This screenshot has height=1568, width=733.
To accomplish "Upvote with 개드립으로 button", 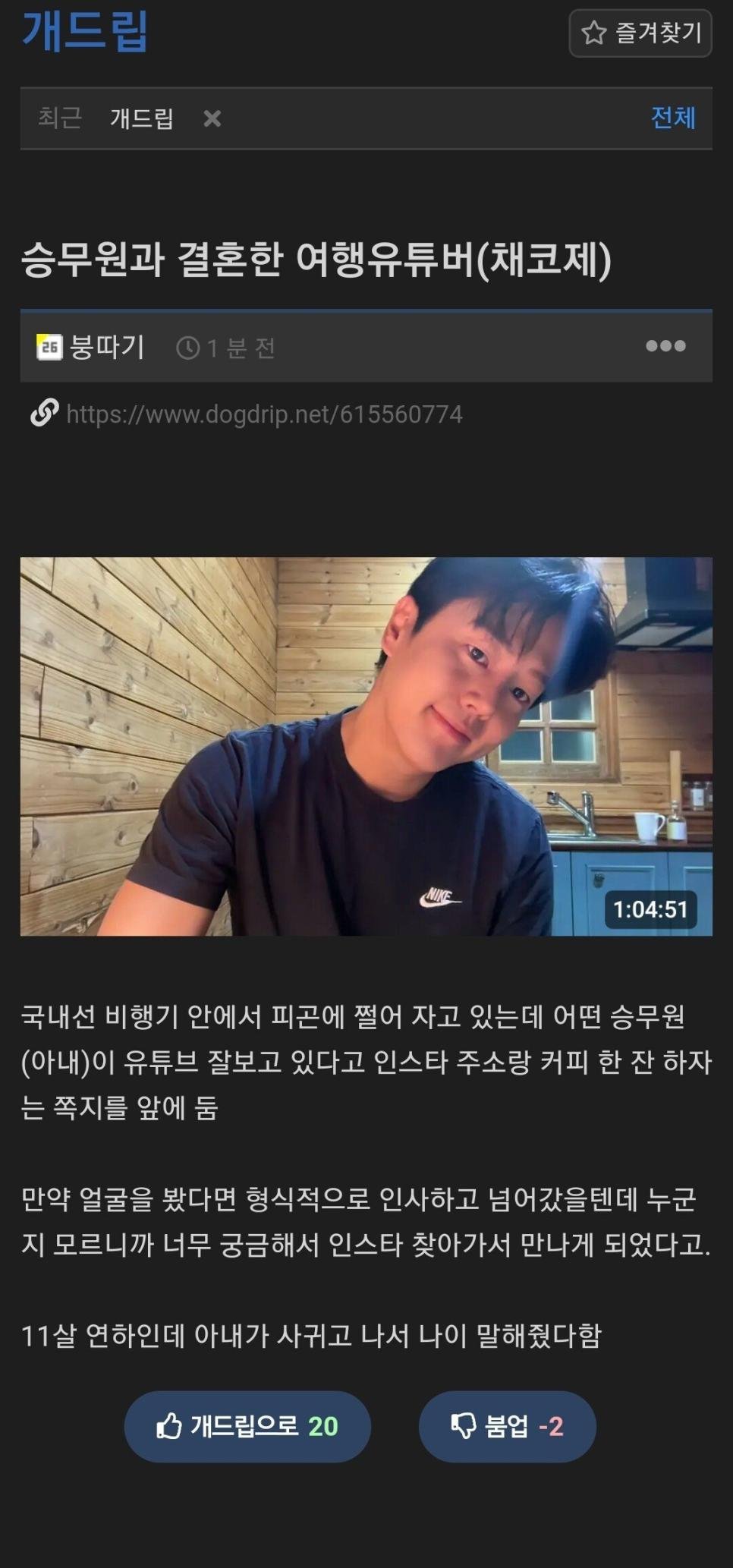I will [247, 1426].
